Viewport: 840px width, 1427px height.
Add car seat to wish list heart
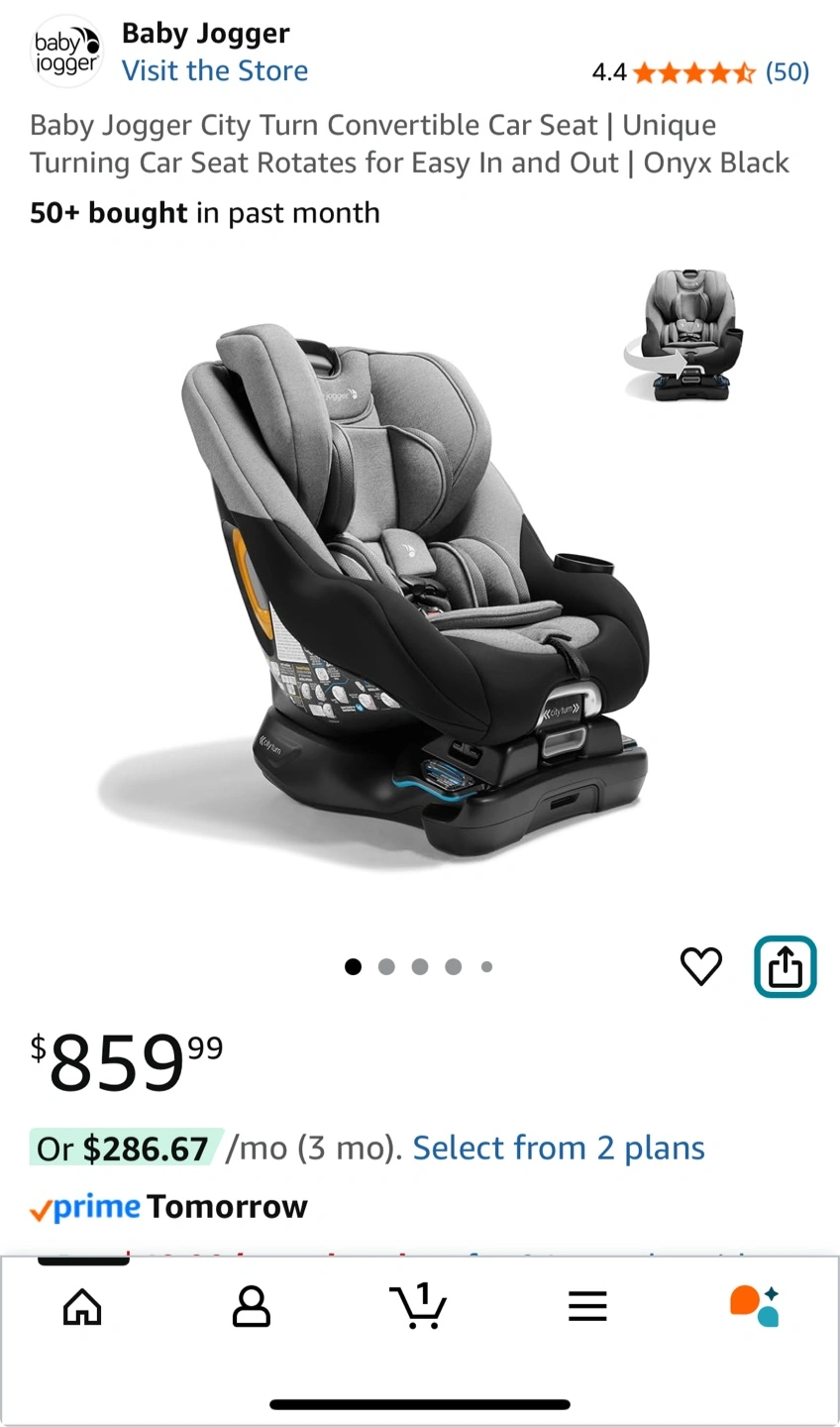click(x=701, y=966)
